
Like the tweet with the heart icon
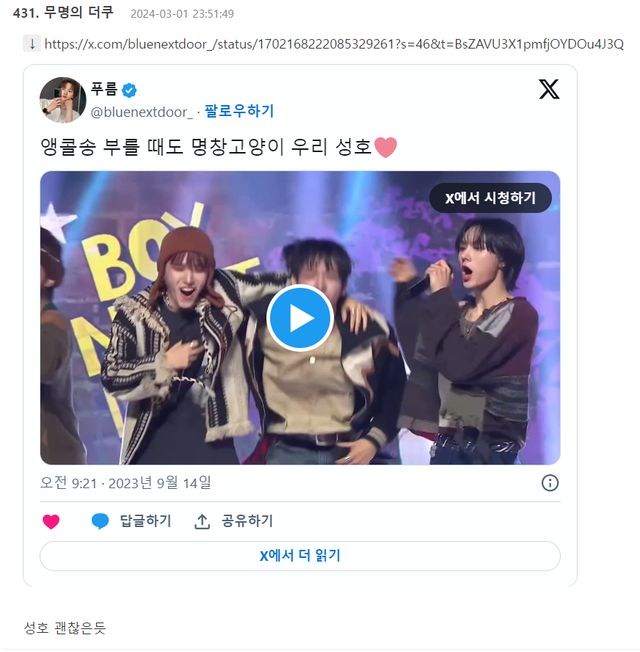[51, 521]
